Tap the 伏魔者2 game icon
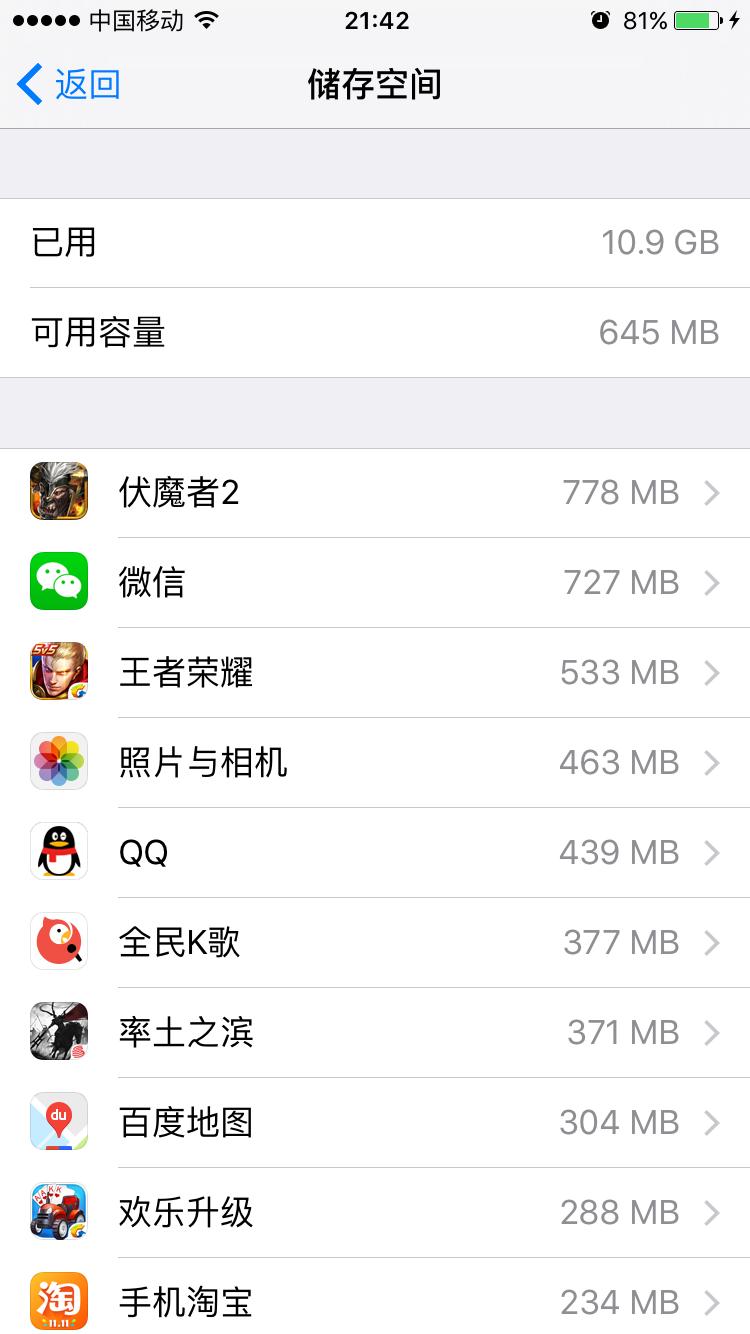750x1334 pixels. click(58, 491)
